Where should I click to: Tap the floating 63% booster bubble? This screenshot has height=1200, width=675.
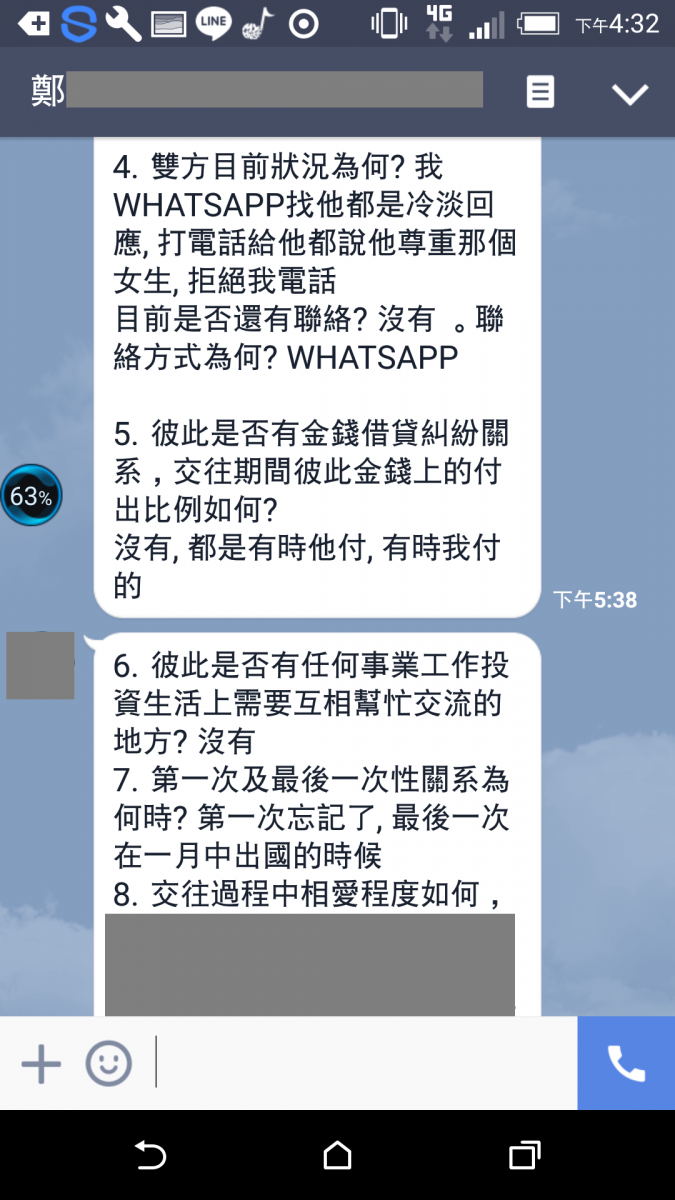point(31,495)
